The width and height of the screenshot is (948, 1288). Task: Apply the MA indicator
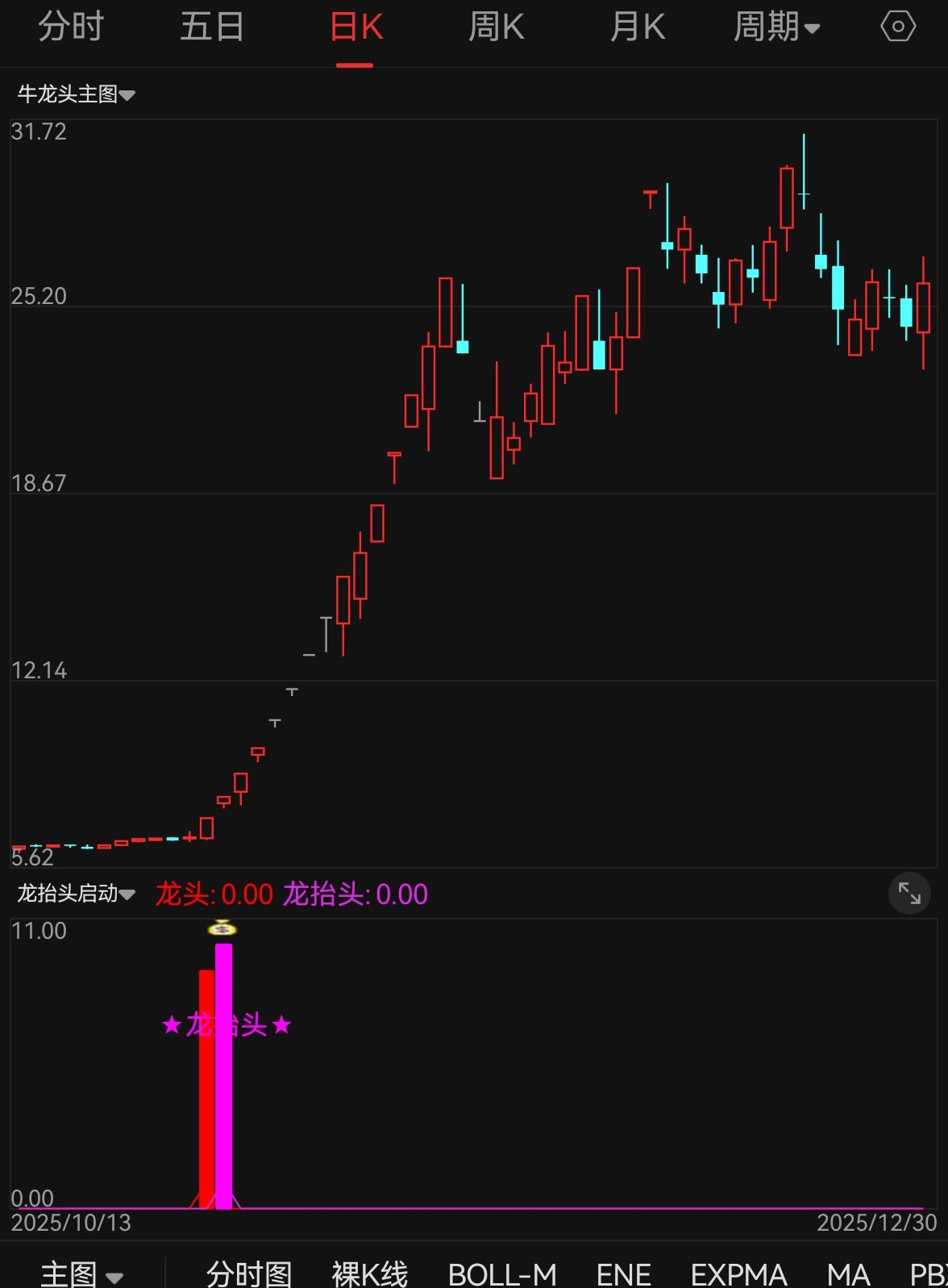pyautogui.click(x=848, y=1274)
